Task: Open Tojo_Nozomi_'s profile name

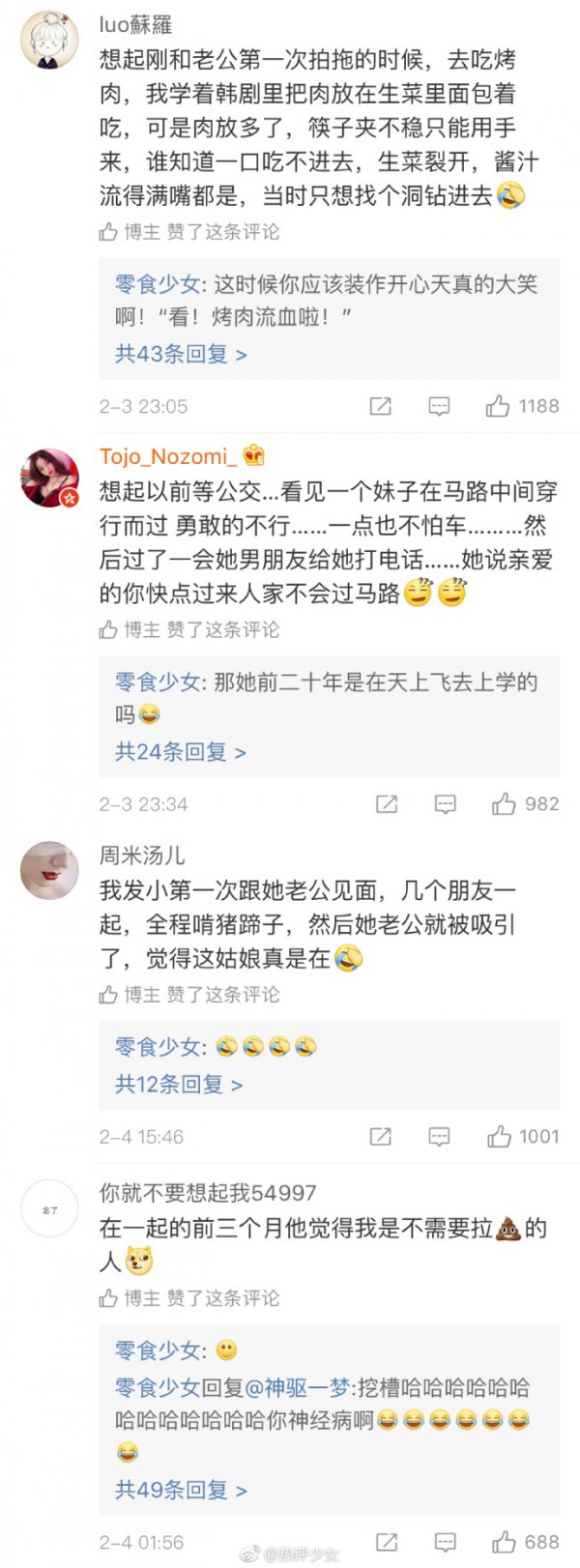Action: (168, 455)
